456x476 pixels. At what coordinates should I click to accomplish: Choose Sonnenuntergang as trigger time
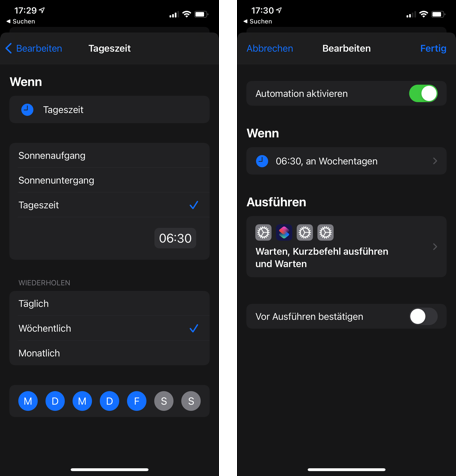click(x=109, y=180)
